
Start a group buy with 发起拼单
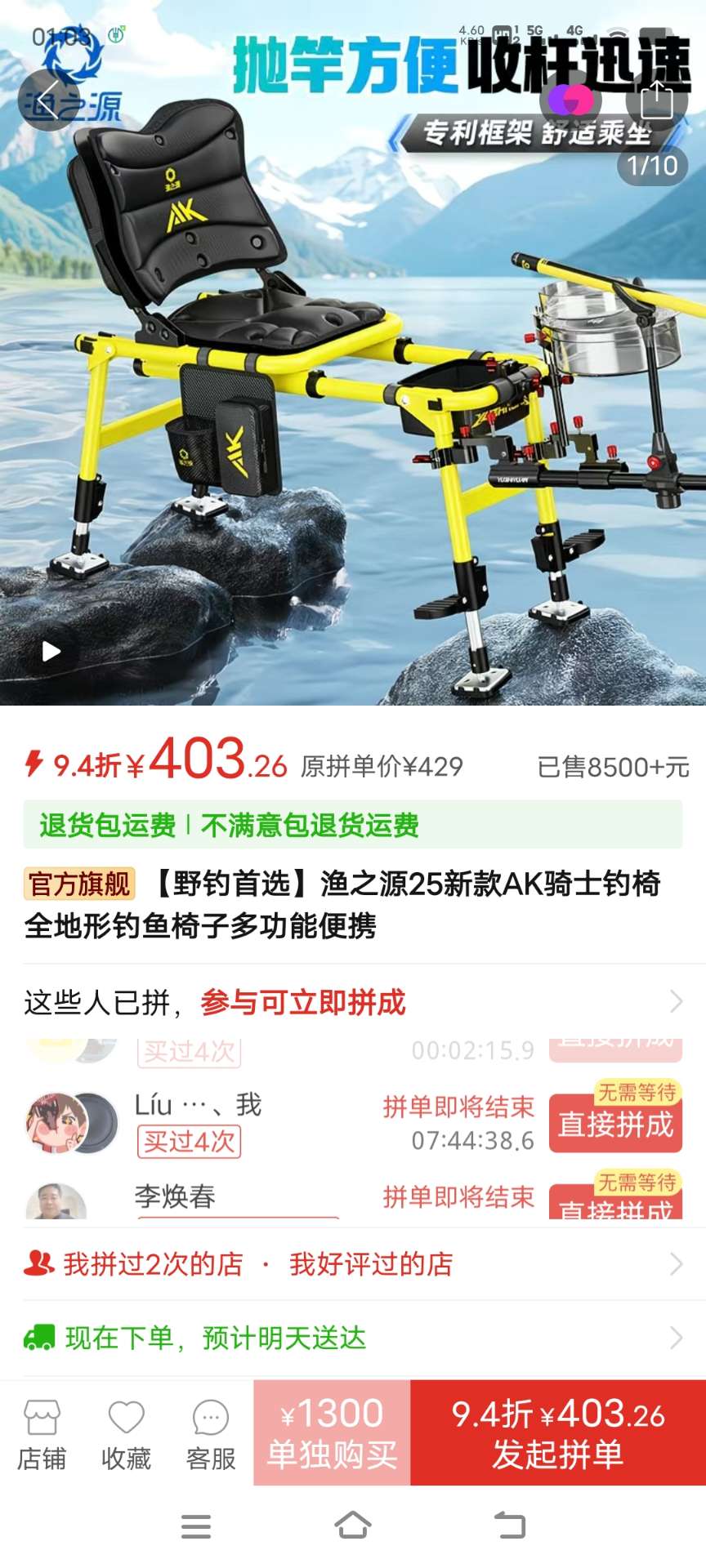[x=558, y=1432]
